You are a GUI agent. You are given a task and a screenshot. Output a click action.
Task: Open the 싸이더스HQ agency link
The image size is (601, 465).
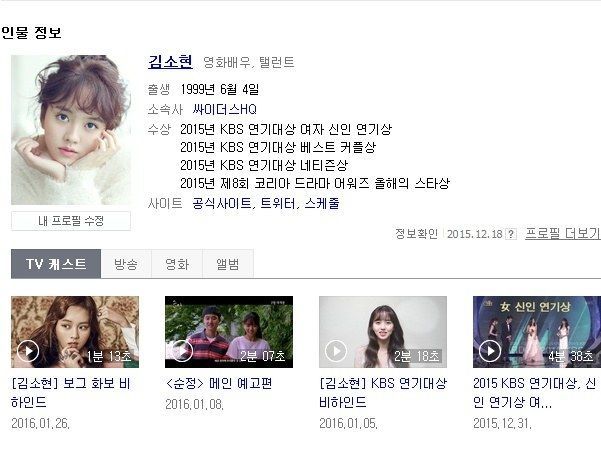225,109
